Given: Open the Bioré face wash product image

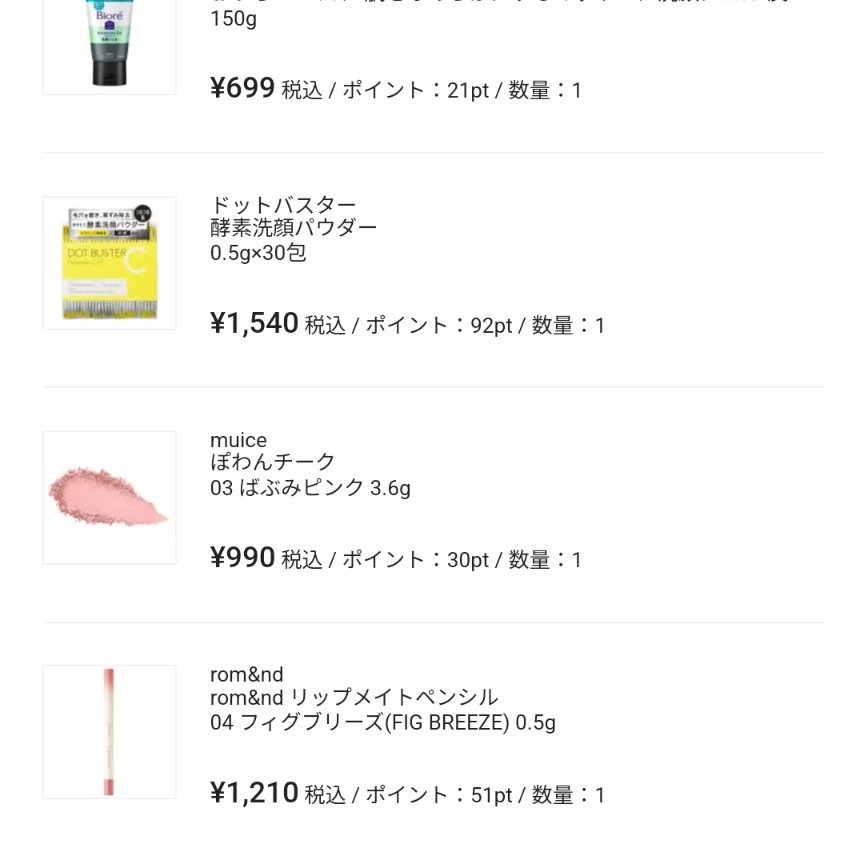Looking at the screenshot, I should (x=109, y=45).
